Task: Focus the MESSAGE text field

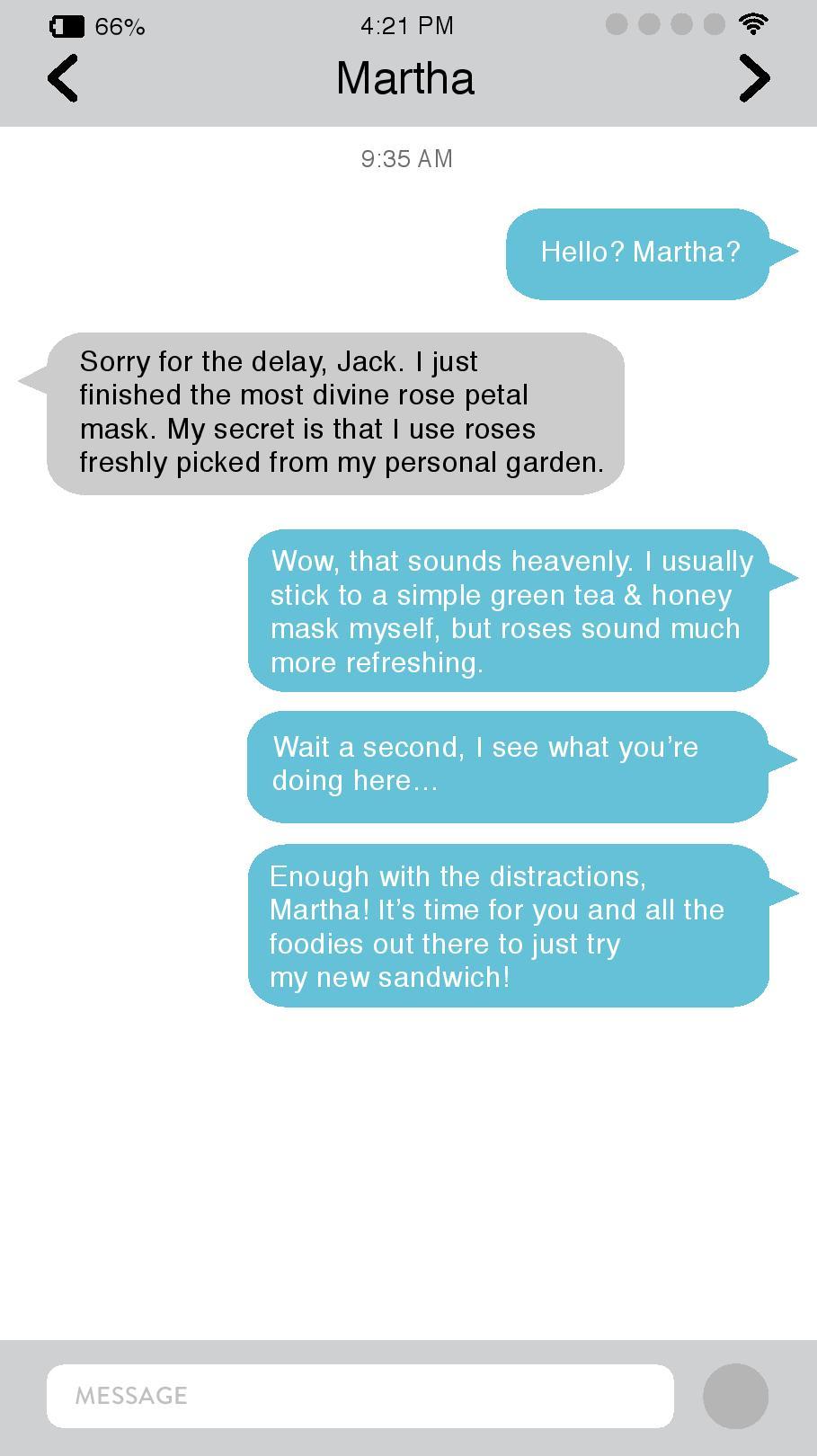Action: 360,1396
